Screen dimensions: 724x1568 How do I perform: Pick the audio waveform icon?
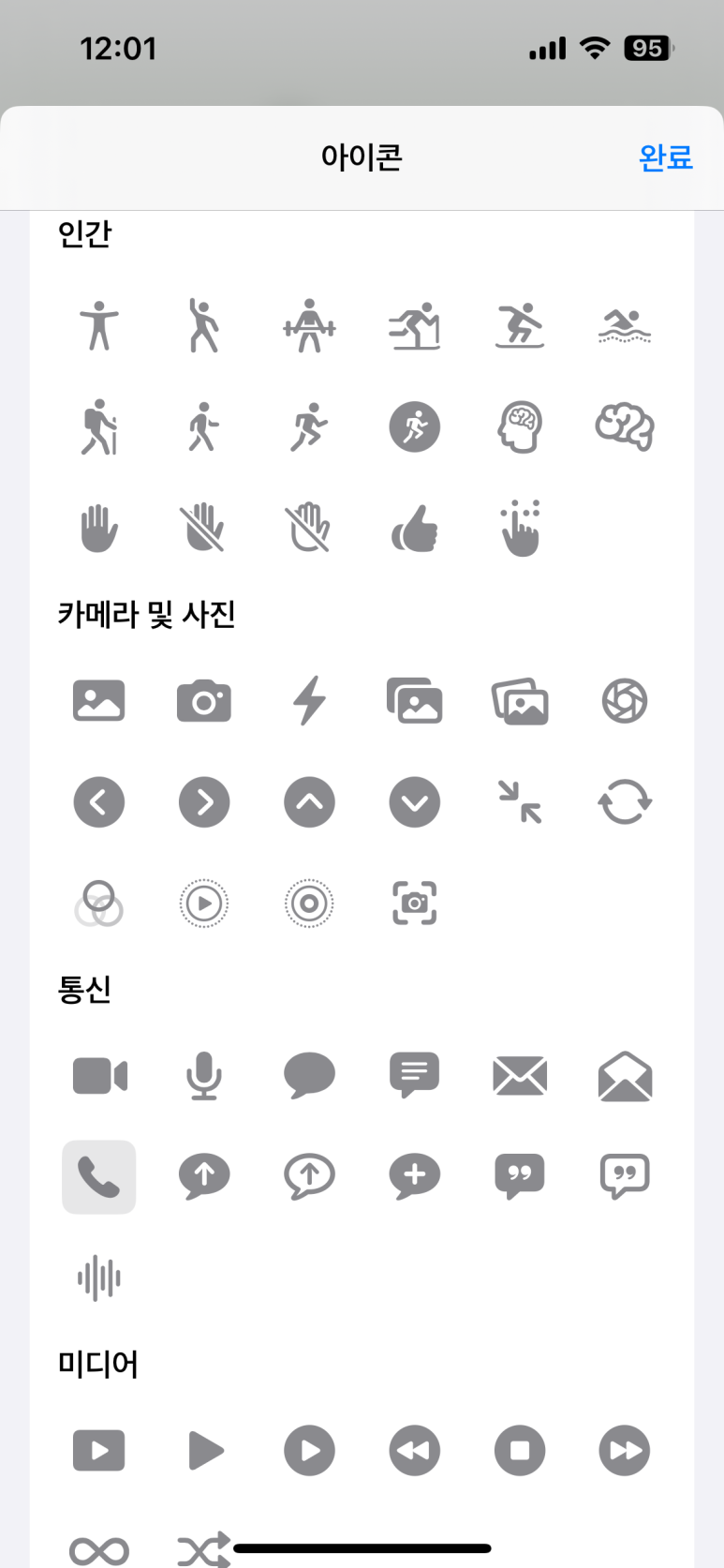99,1278
